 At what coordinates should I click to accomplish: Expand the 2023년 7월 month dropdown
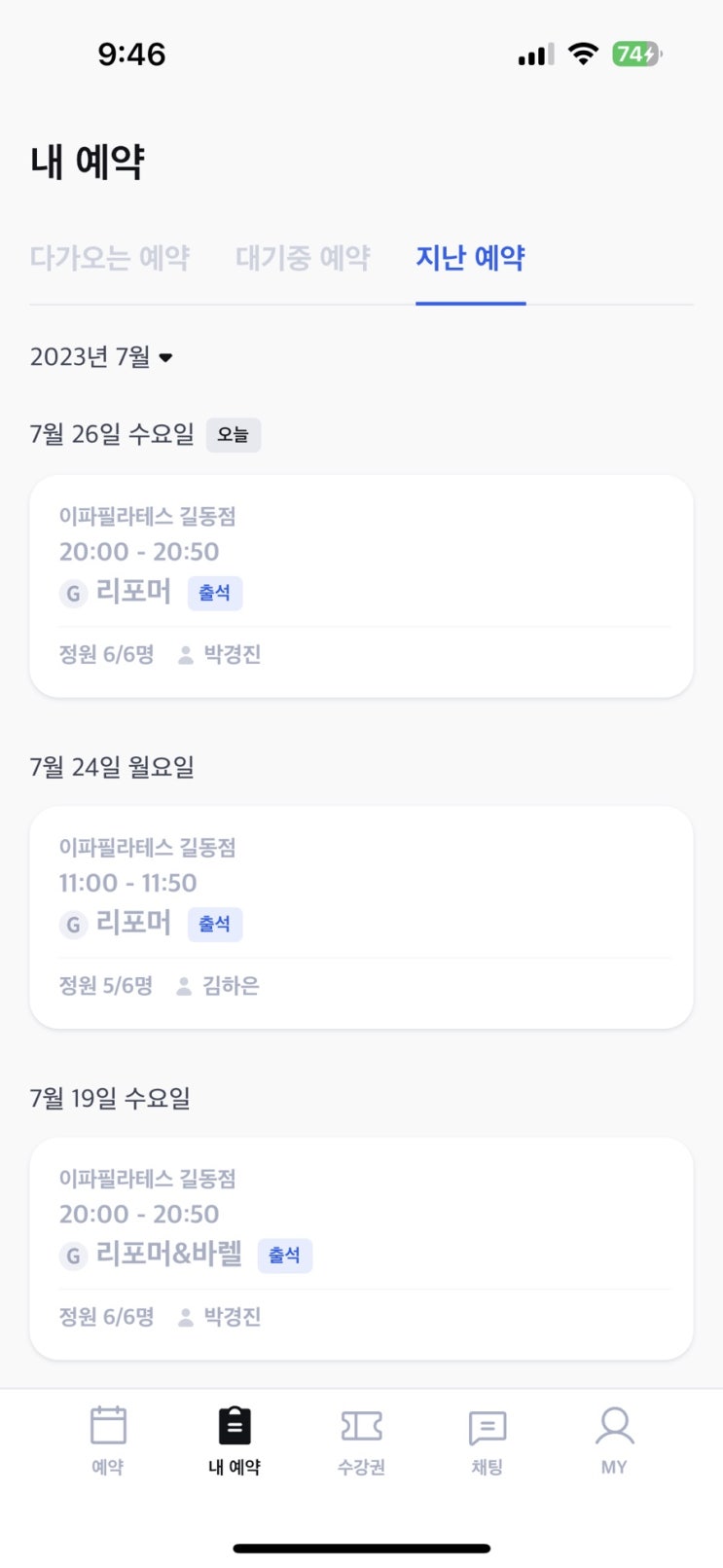[x=101, y=357]
